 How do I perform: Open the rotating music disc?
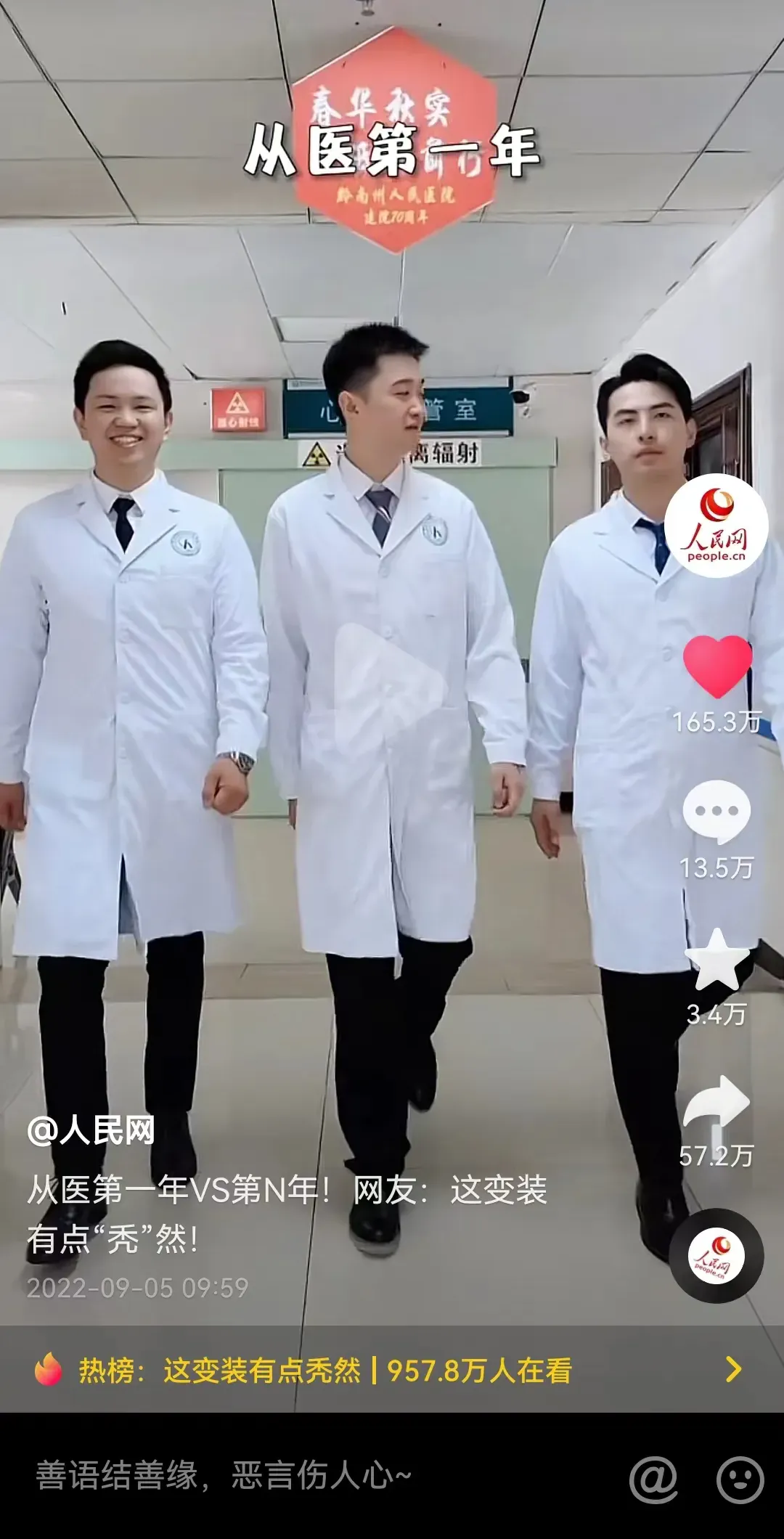pyautogui.click(x=716, y=1256)
